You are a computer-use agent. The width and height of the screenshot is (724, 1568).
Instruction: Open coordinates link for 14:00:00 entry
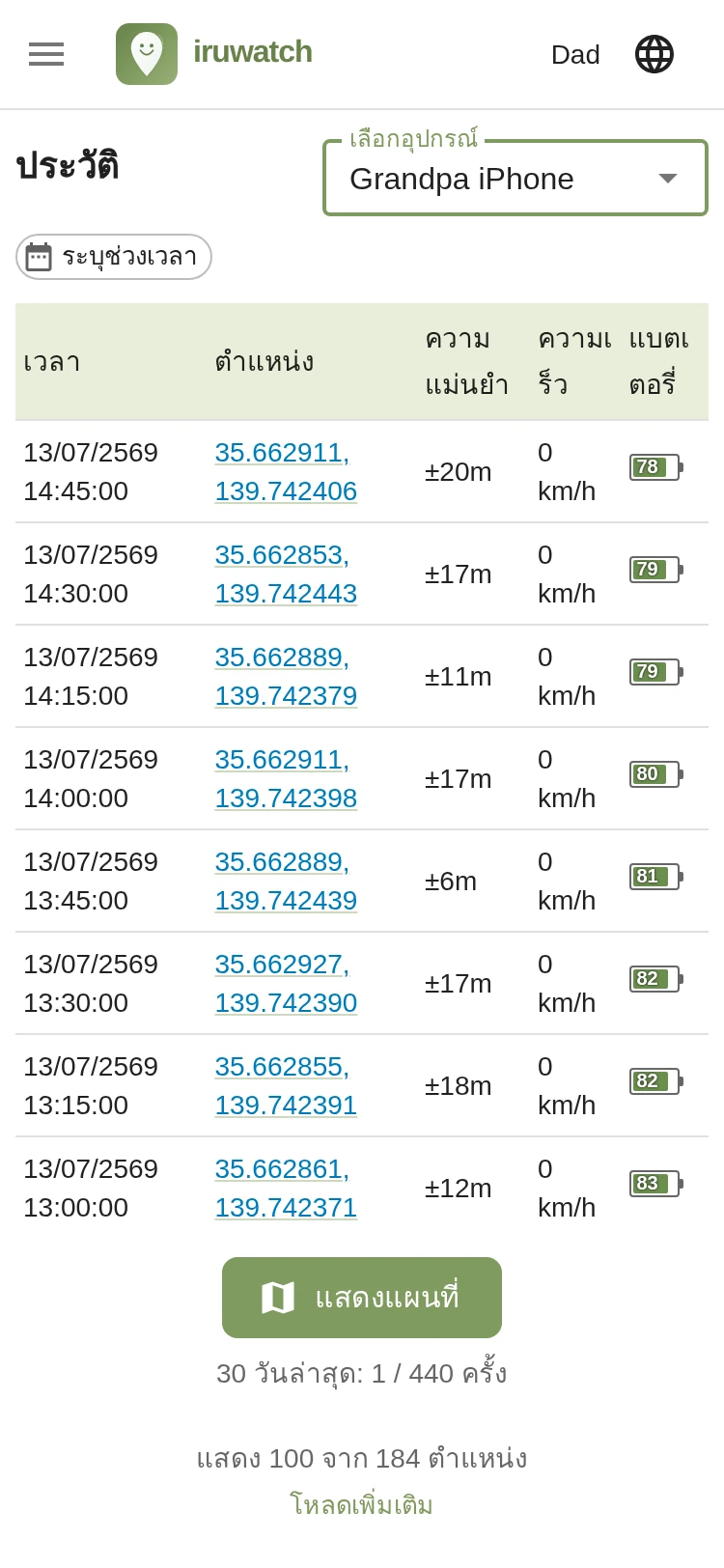click(286, 778)
